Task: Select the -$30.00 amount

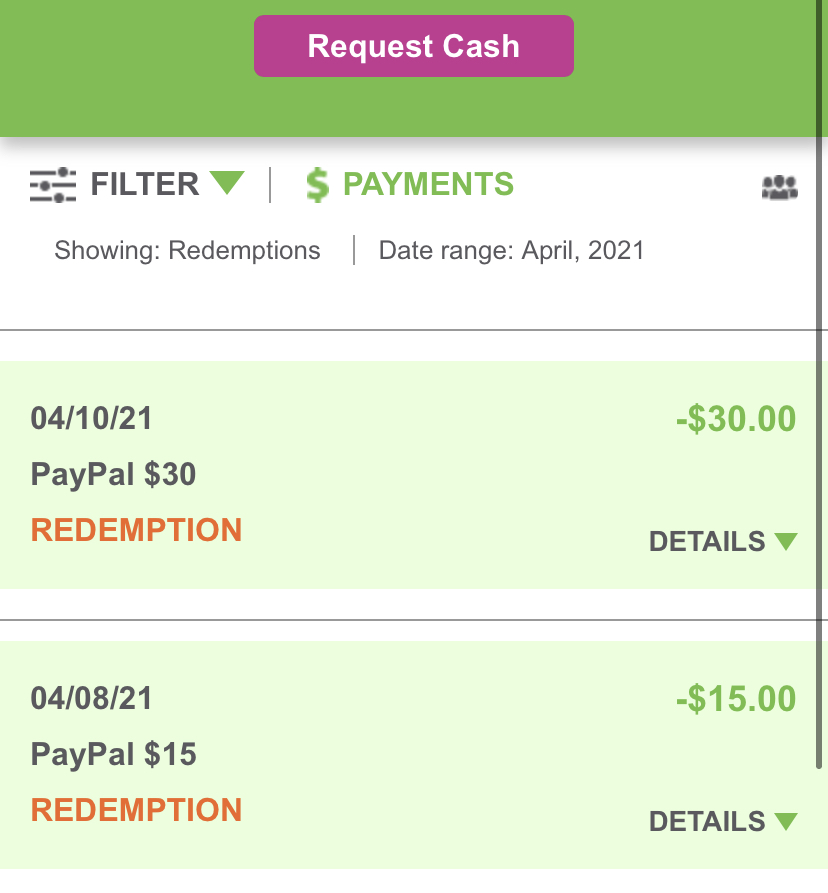Action: click(x=735, y=419)
